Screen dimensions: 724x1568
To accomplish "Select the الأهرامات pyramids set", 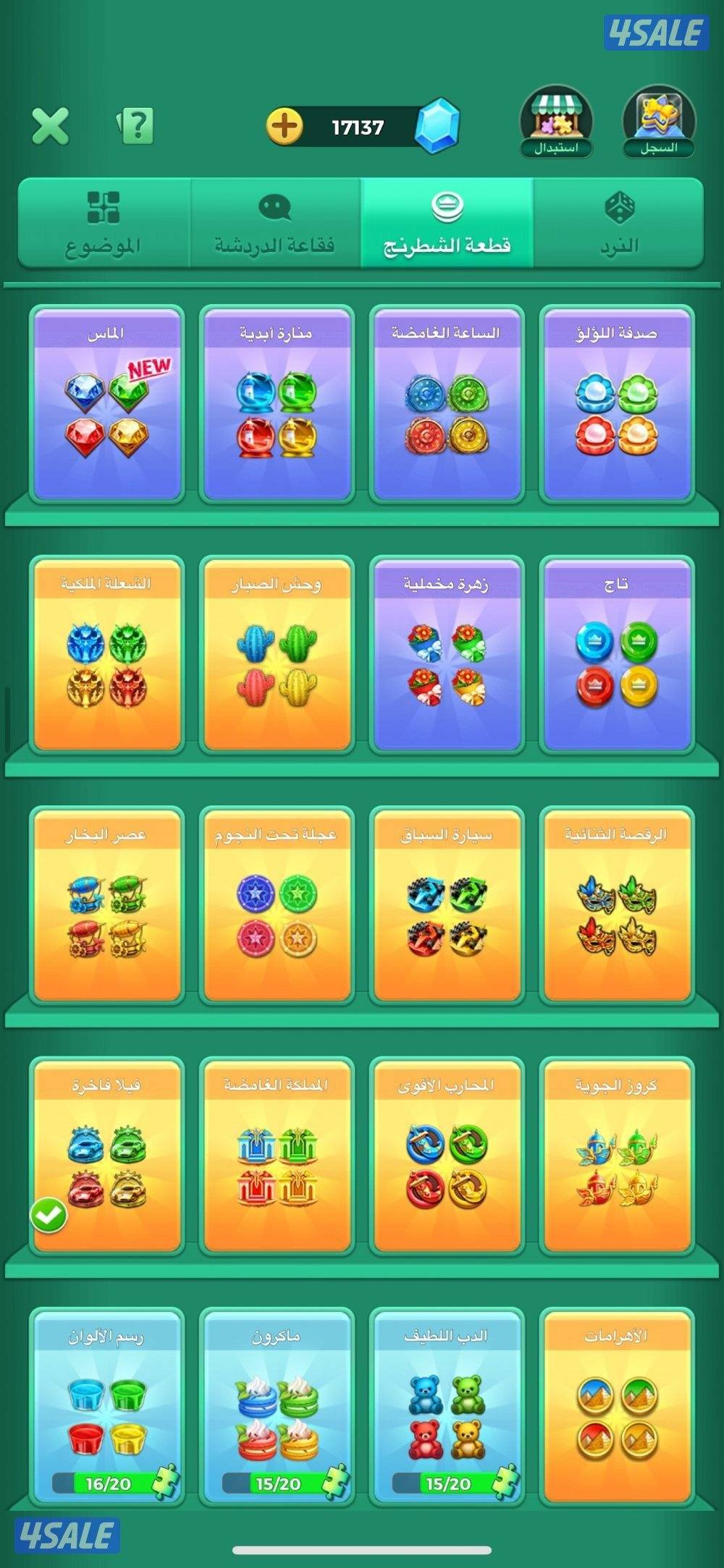I will (617, 1406).
